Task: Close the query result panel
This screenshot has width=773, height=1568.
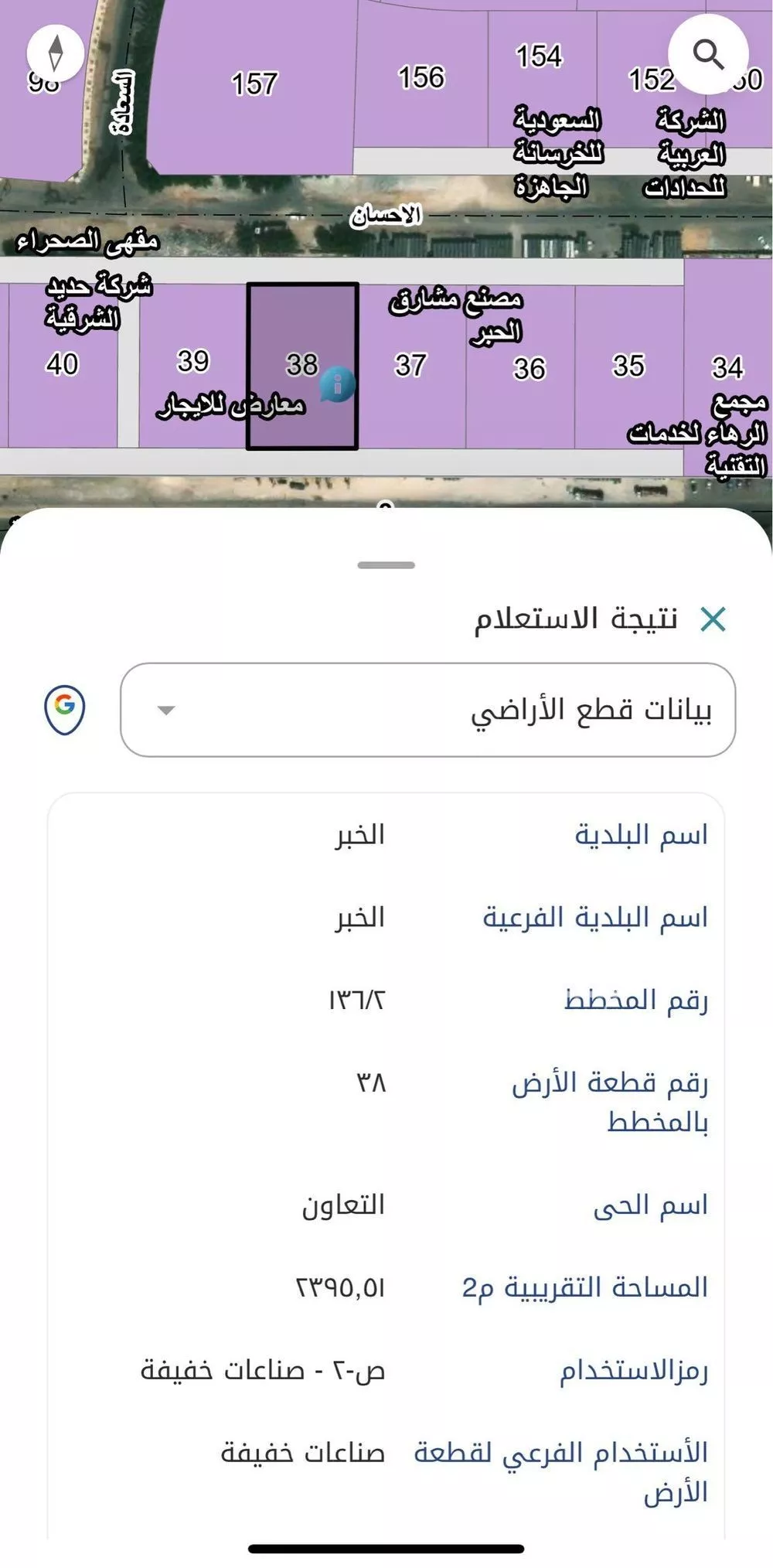Action: [712, 619]
